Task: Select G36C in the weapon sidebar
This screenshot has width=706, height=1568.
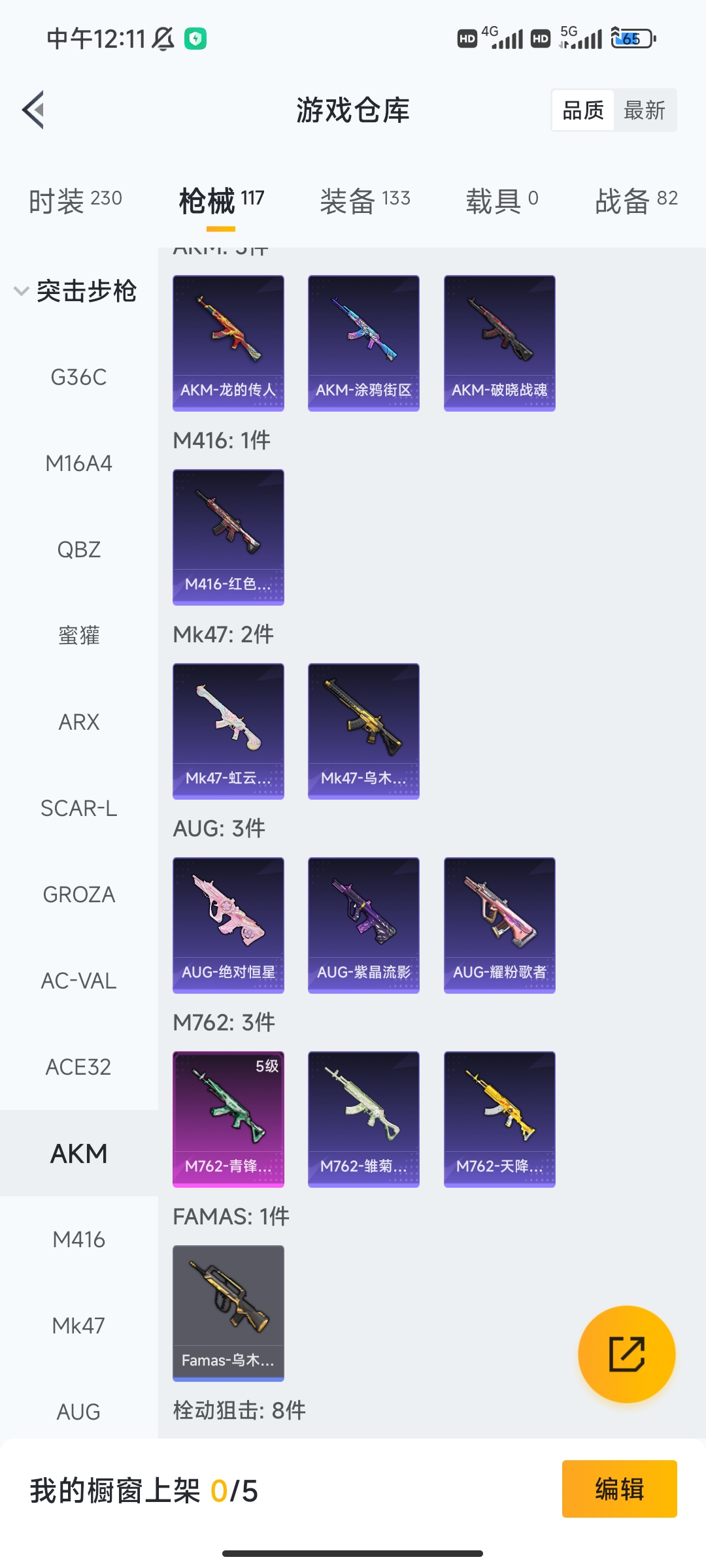Action: pos(78,377)
